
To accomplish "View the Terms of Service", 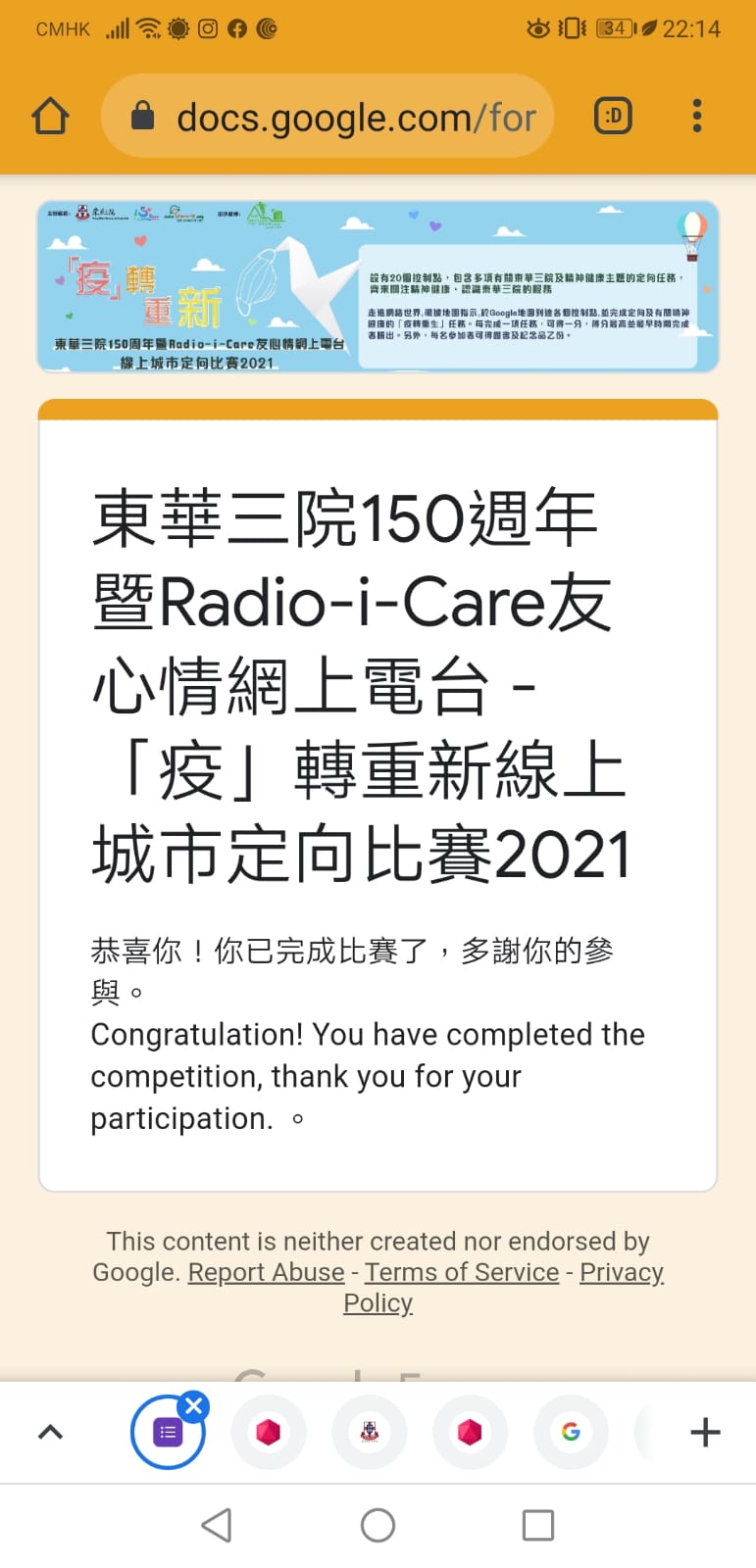I will coord(462,1272).
